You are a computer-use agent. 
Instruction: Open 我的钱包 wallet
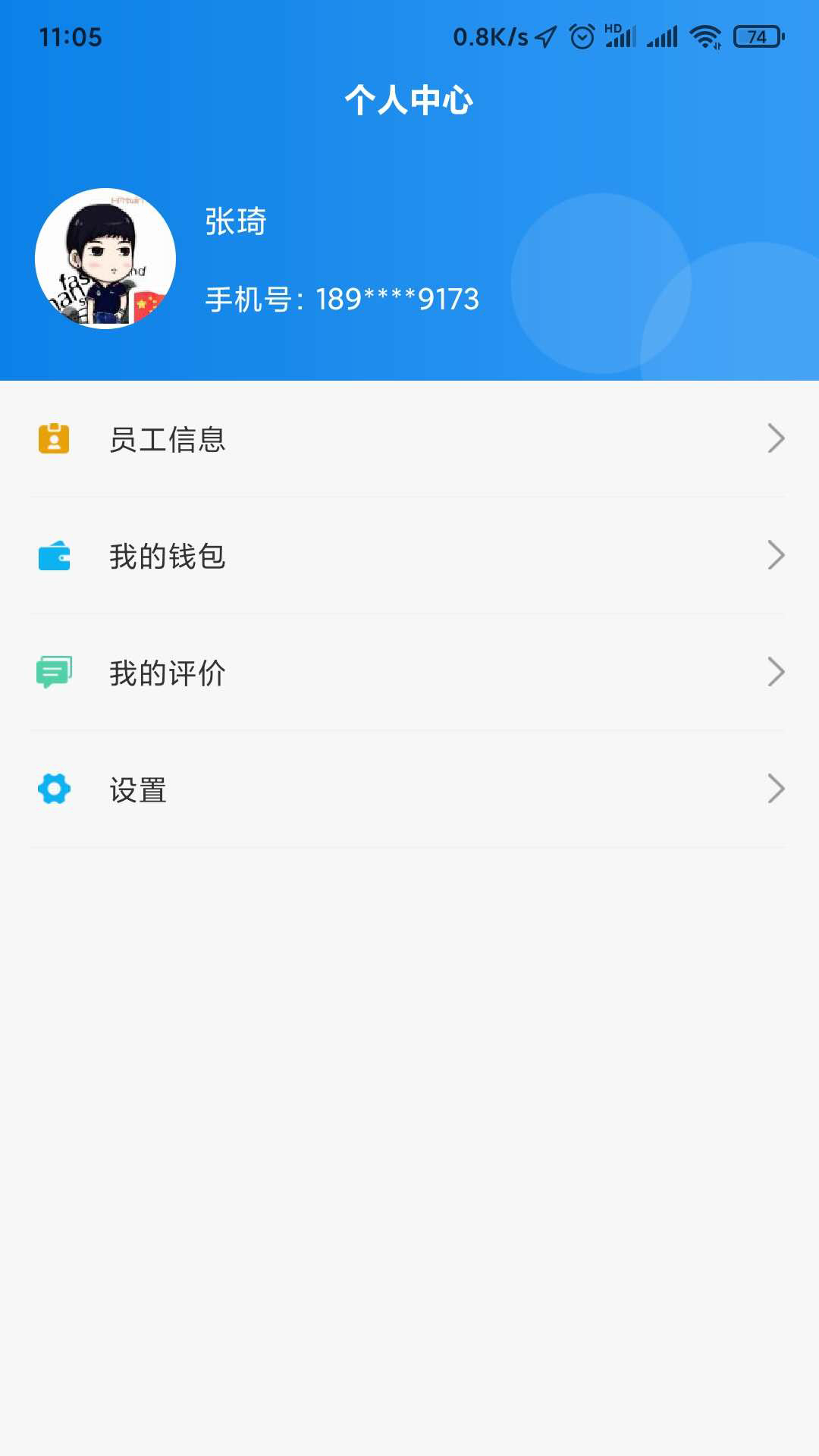pos(408,556)
